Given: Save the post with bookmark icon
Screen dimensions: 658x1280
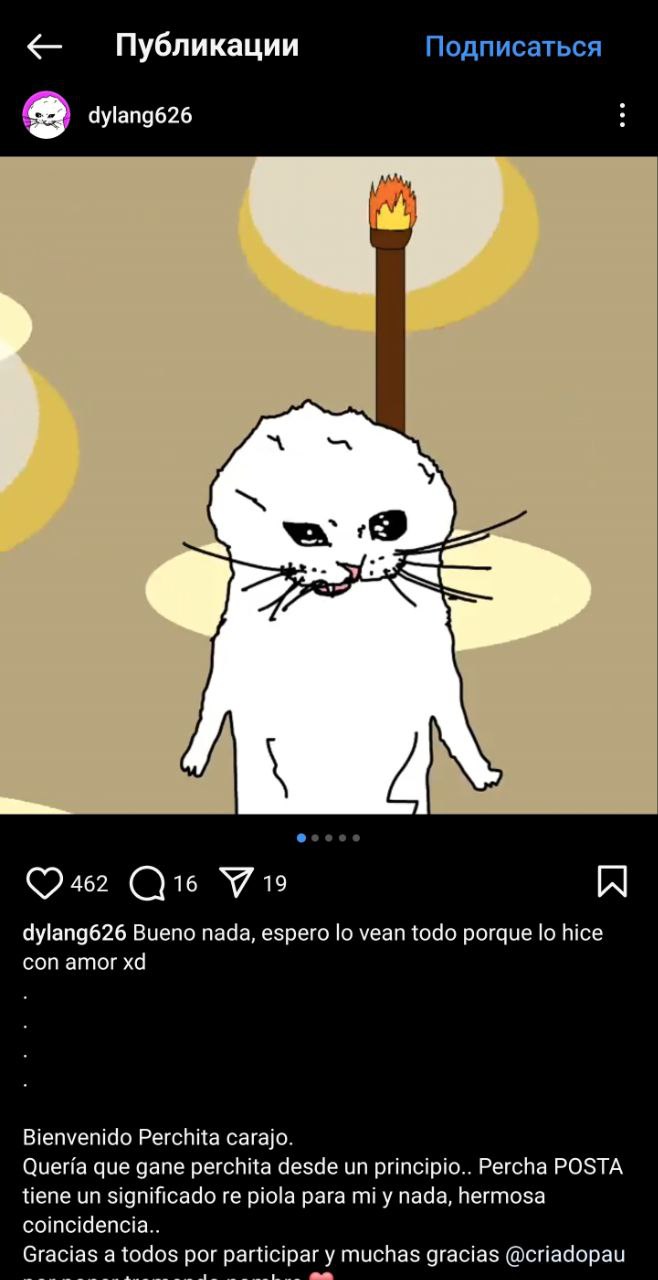Looking at the screenshot, I should click(x=612, y=881).
